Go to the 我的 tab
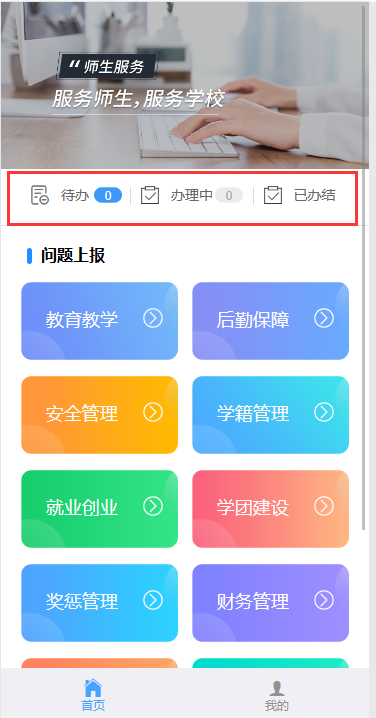The height and width of the screenshot is (718, 376). point(277,695)
